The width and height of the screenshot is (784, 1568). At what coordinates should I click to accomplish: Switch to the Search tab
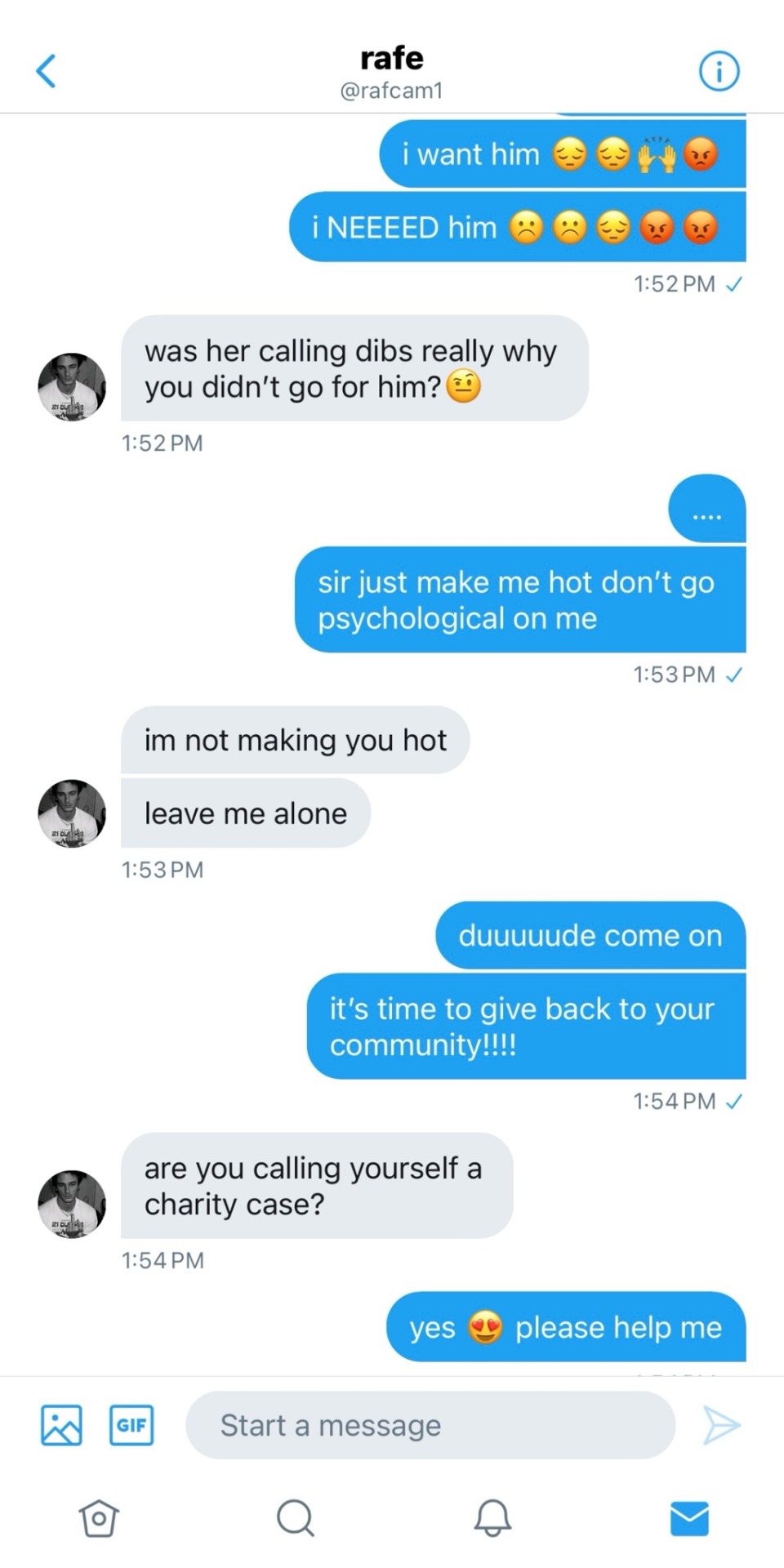coord(295,1518)
